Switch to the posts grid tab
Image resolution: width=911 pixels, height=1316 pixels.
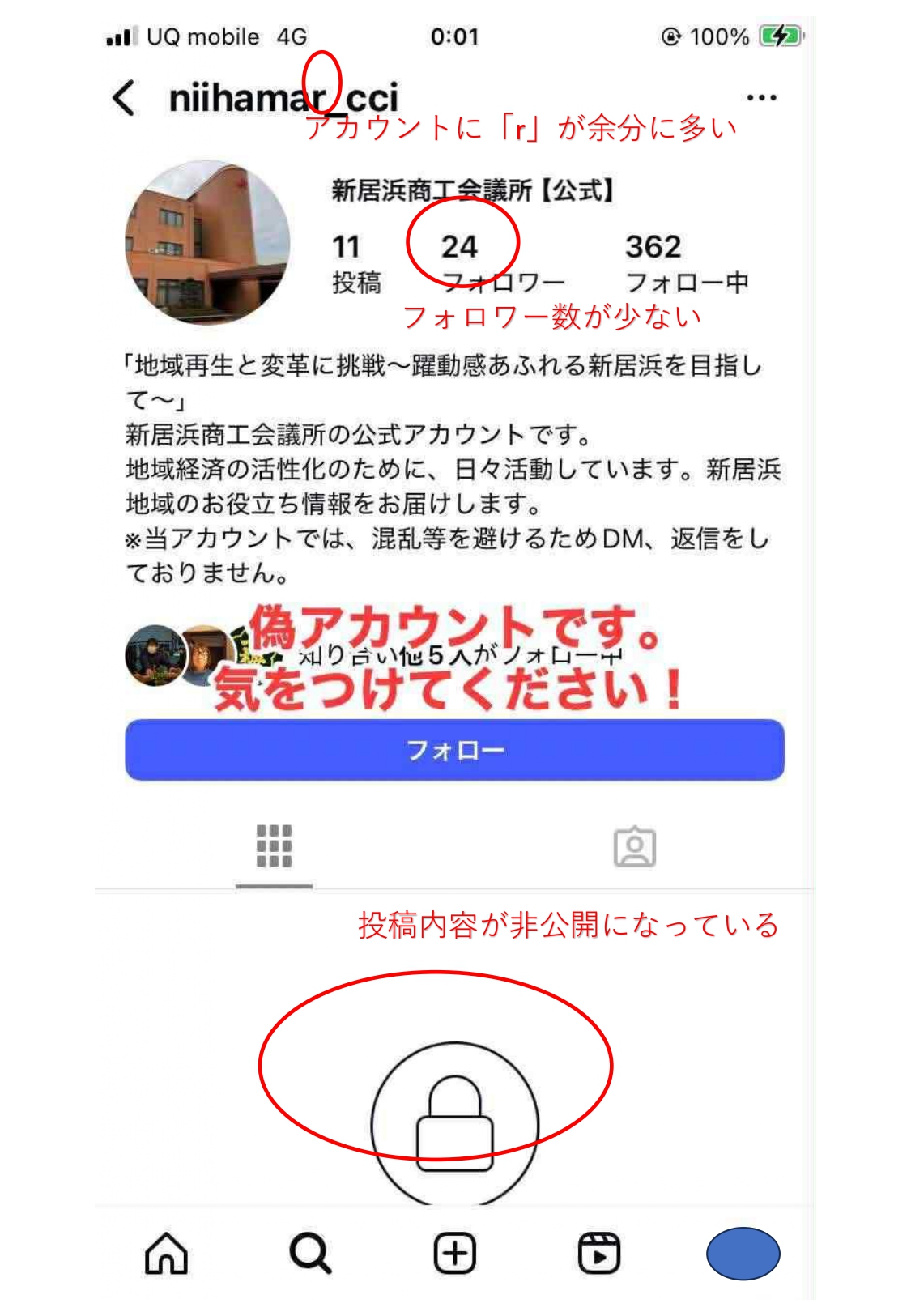click(274, 847)
